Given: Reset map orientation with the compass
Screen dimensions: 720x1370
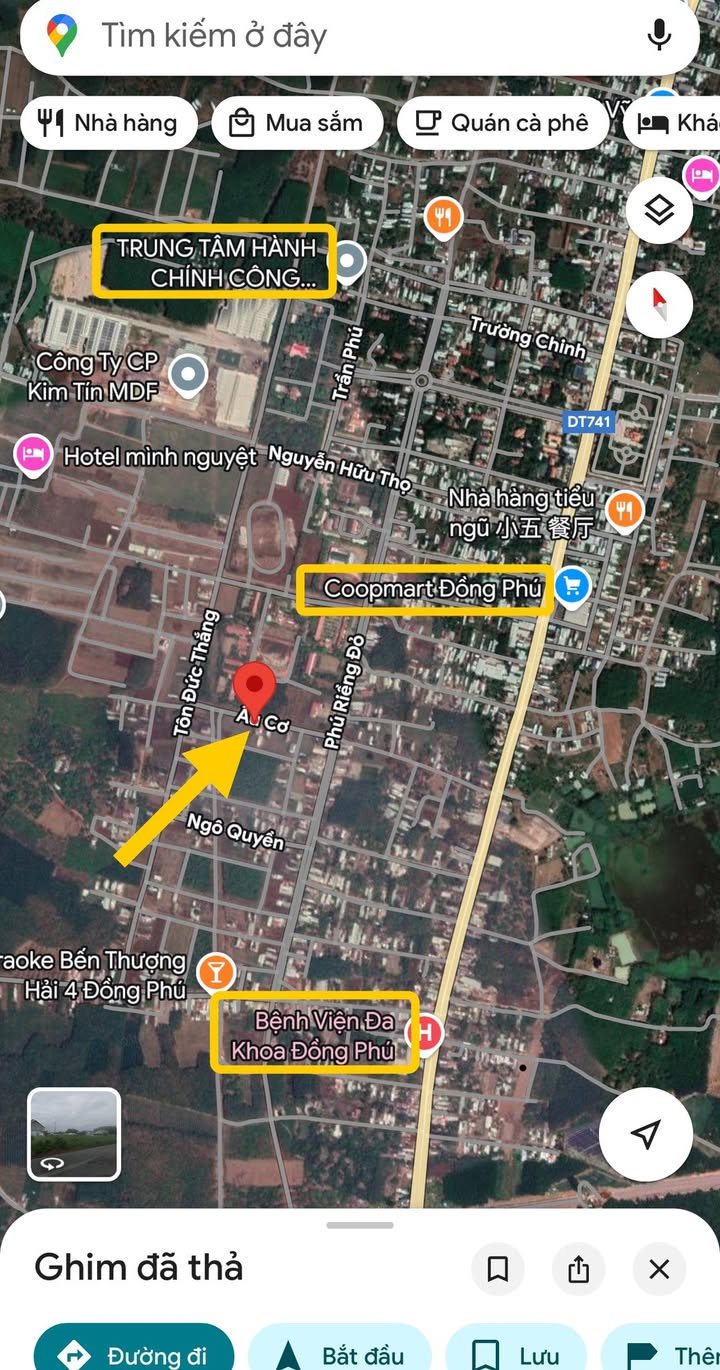Looking at the screenshot, I should pyautogui.click(x=659, y=301).
